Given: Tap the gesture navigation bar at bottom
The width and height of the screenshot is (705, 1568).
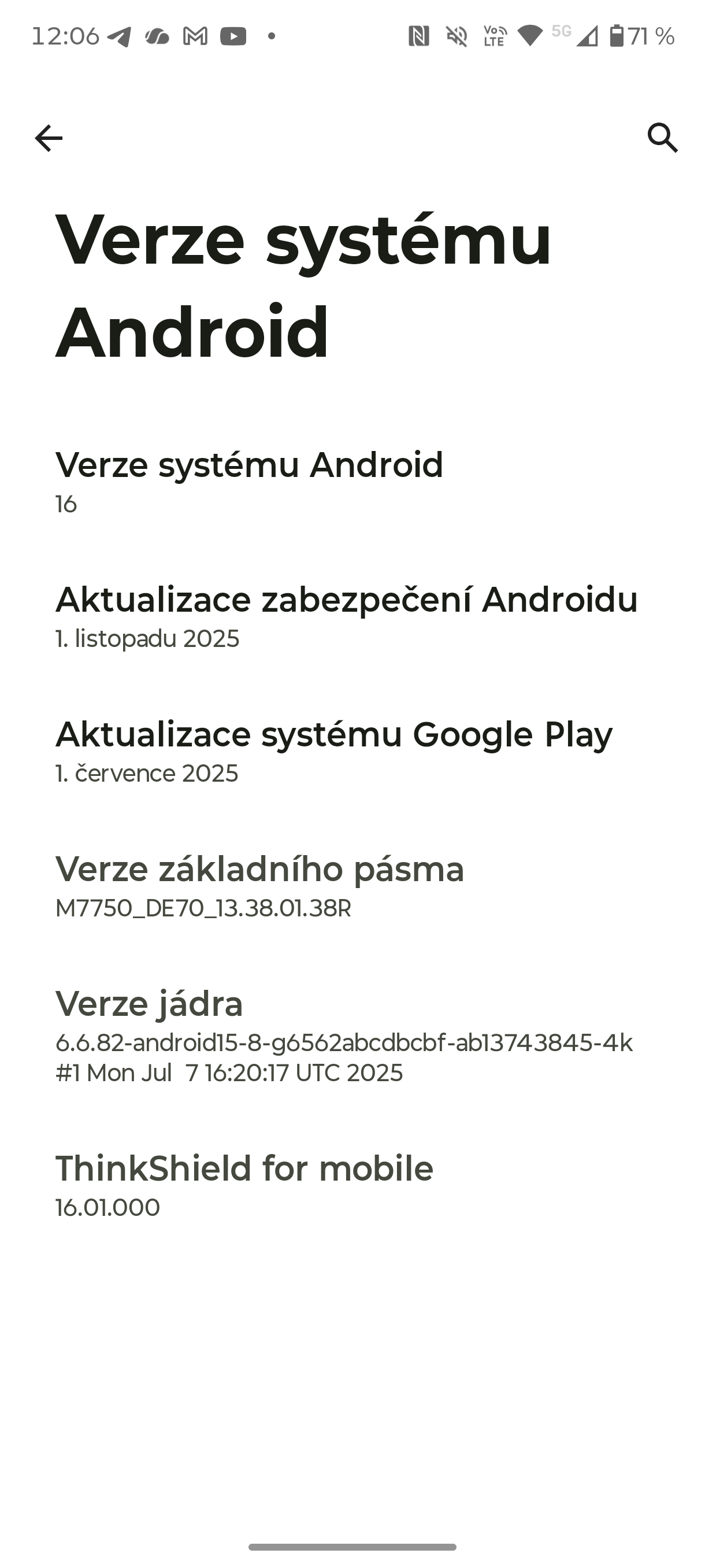Looking at the screenshot, I should [352, 1546].
